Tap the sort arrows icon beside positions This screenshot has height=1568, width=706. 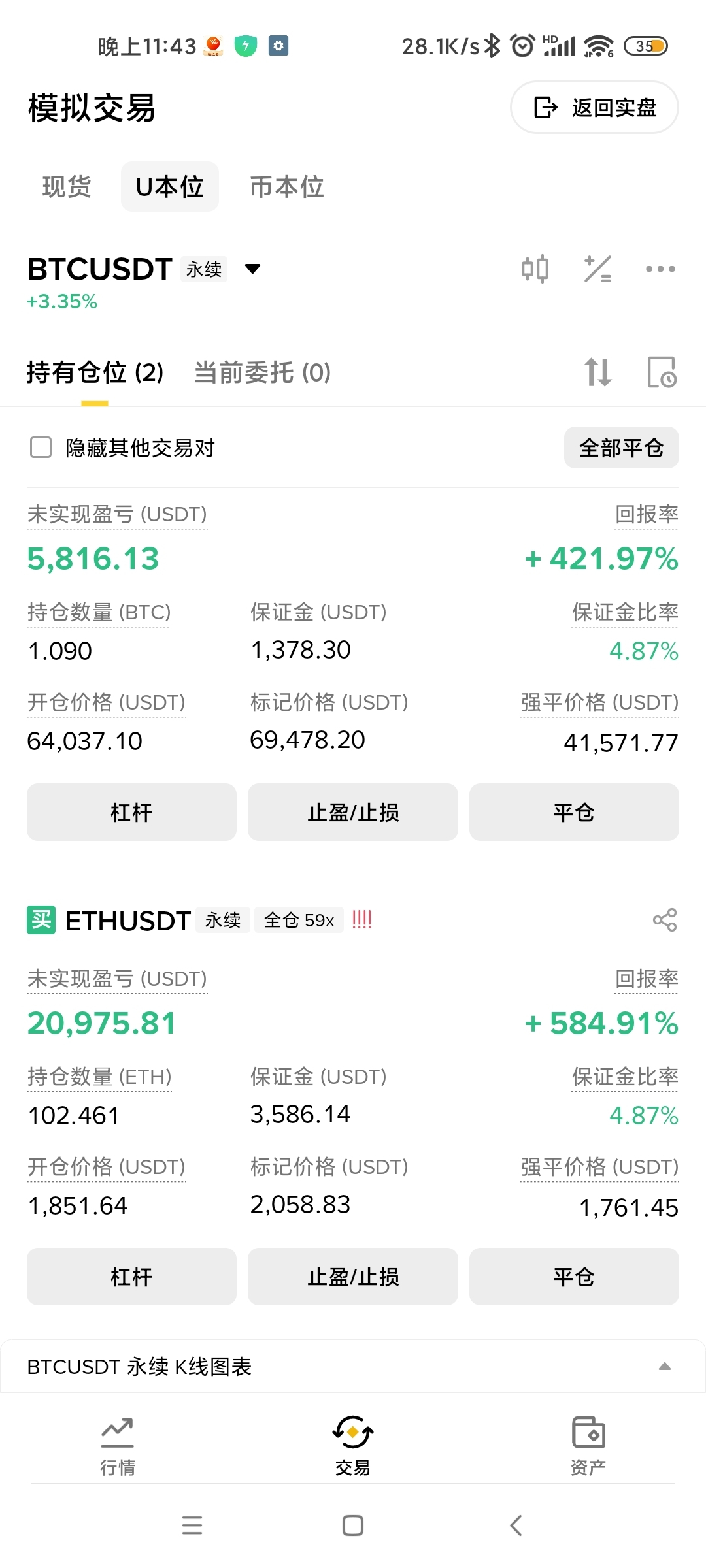coord(598,372)
